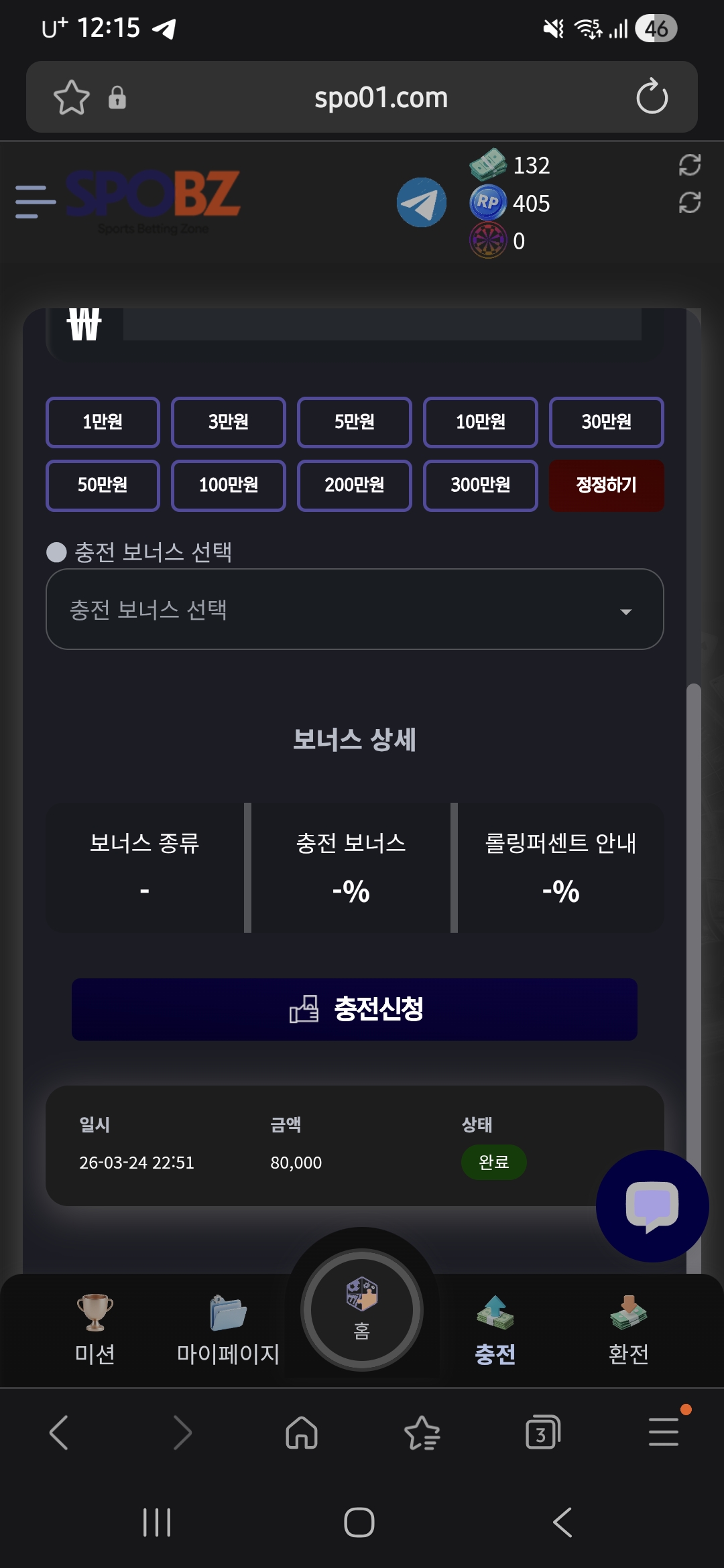
Task: Select the 5만원 amount button
Action: point(354,422)
